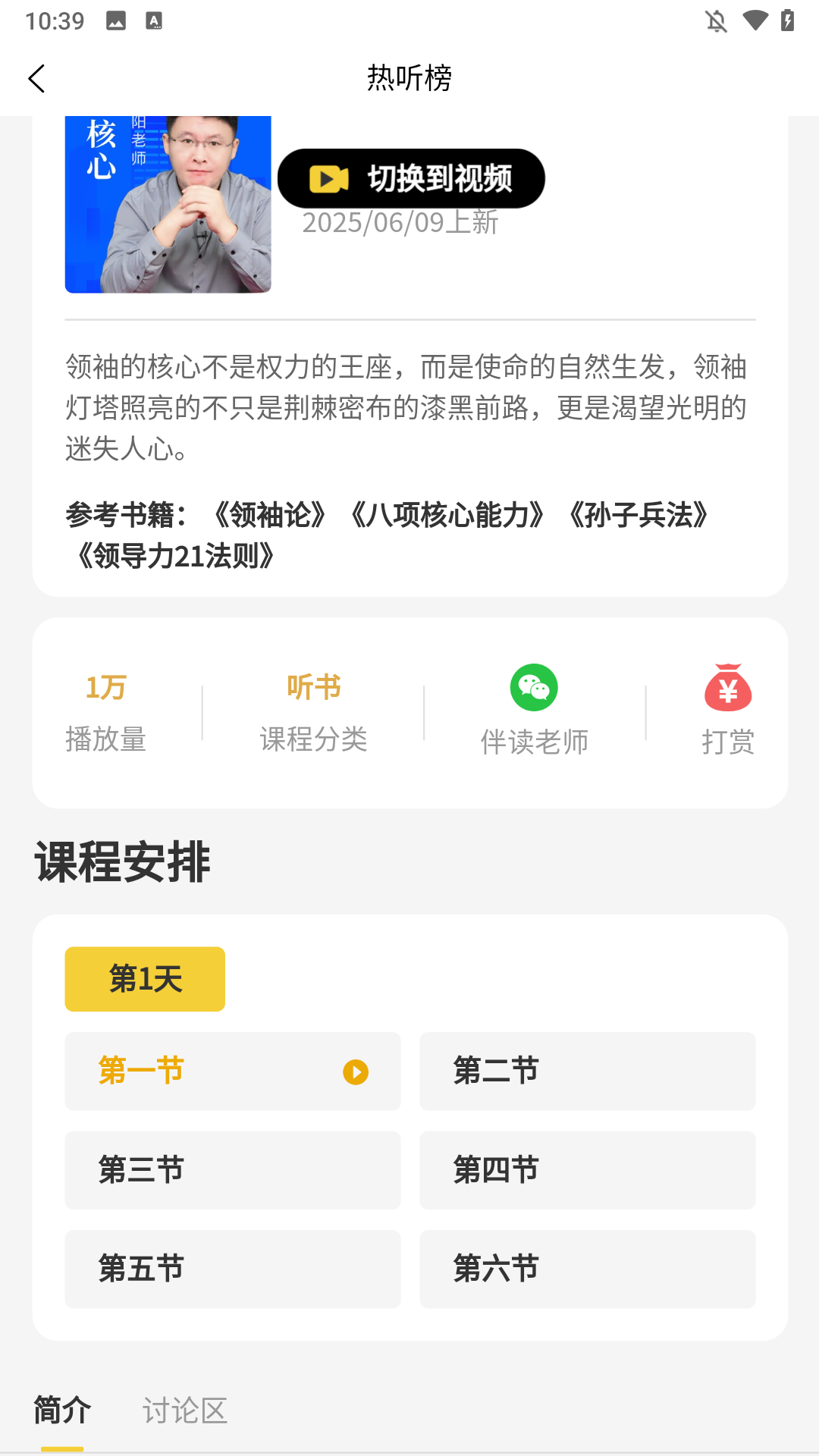Open lesson 第五节
This screenshot has width=819, height=1456.
(x=232, y=1269)
